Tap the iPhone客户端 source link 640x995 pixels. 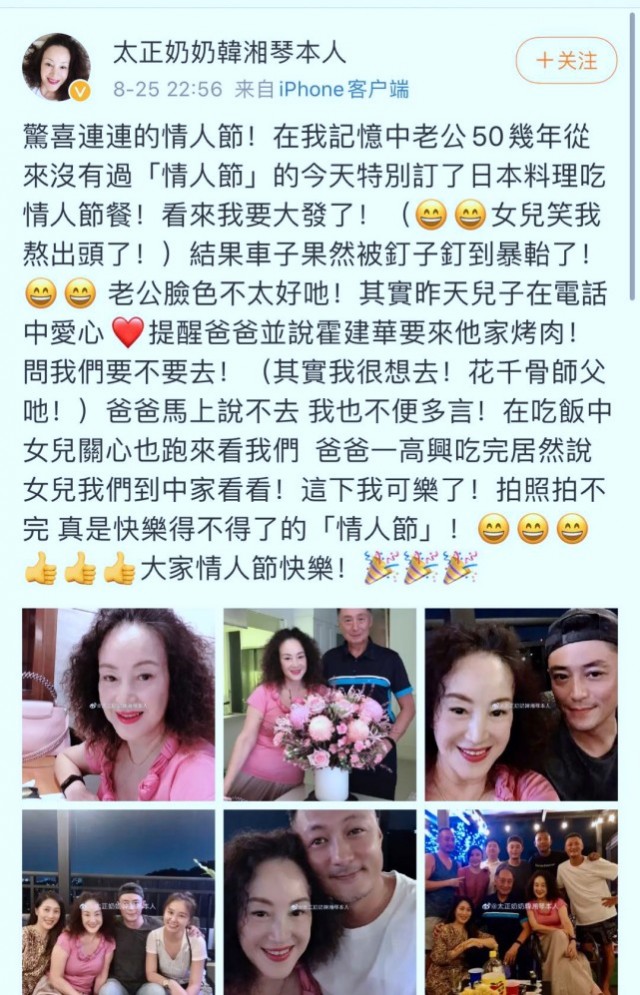coord(343,89)
